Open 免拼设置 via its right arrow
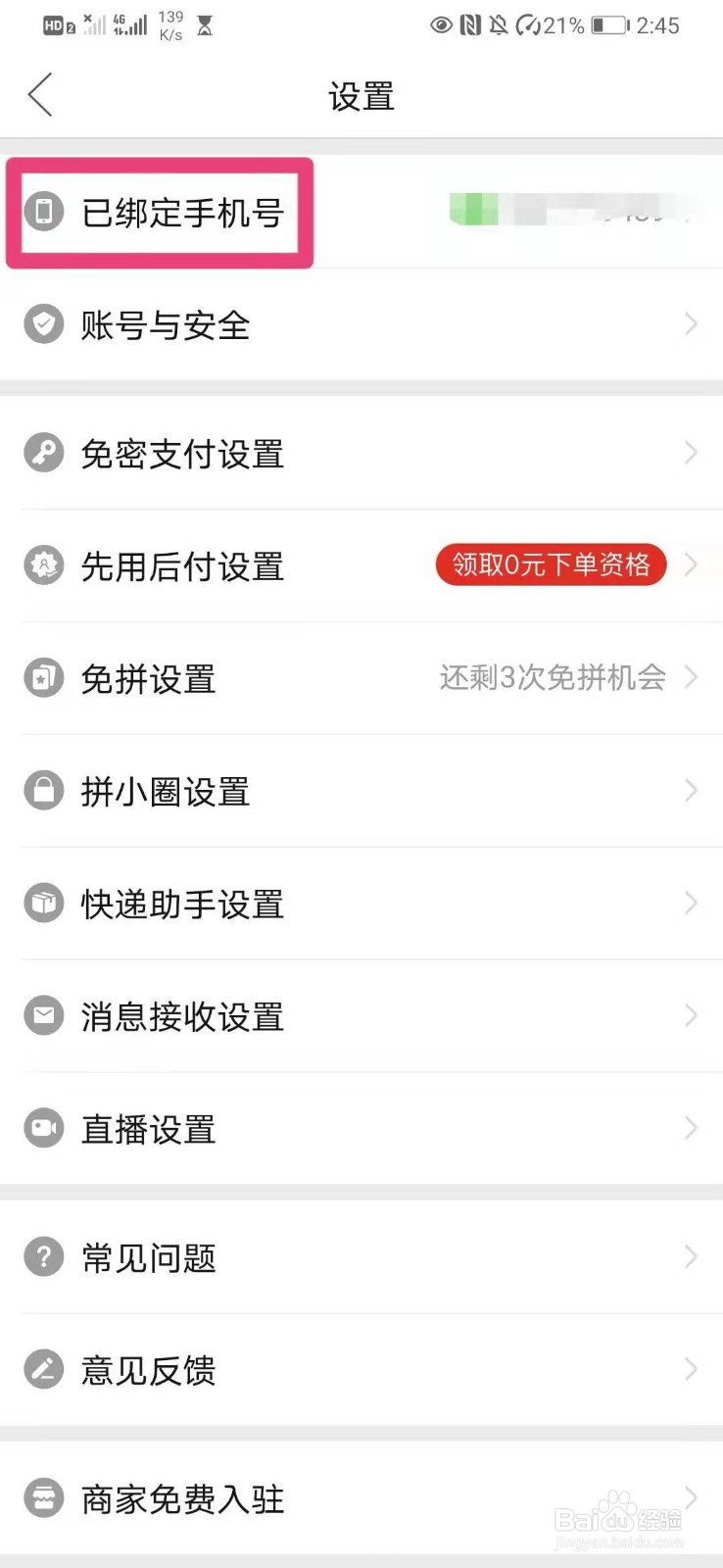The height and width of the screenshot is (1568, 723). [x=691, y=677]
